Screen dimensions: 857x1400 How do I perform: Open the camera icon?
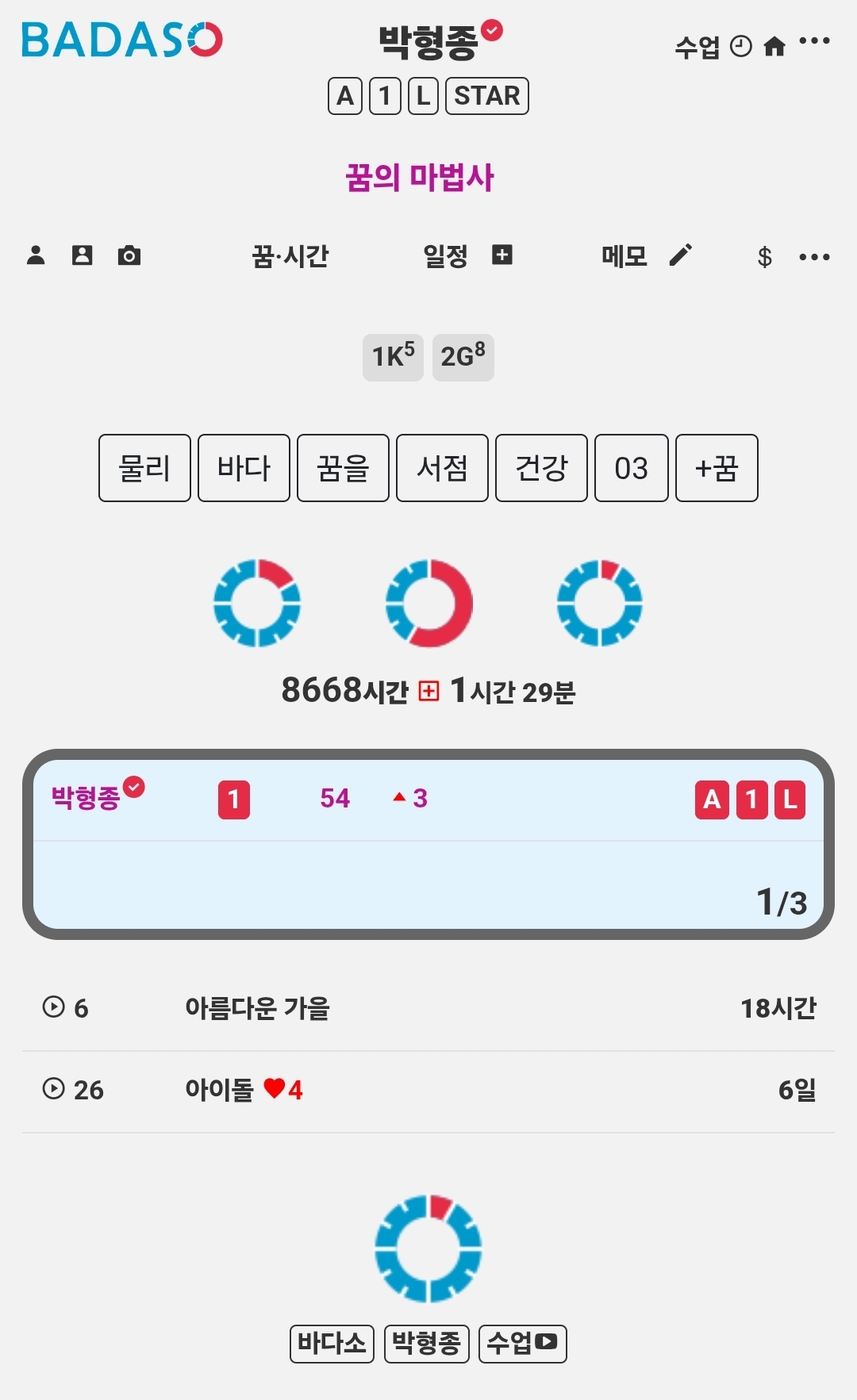point(129,255)
